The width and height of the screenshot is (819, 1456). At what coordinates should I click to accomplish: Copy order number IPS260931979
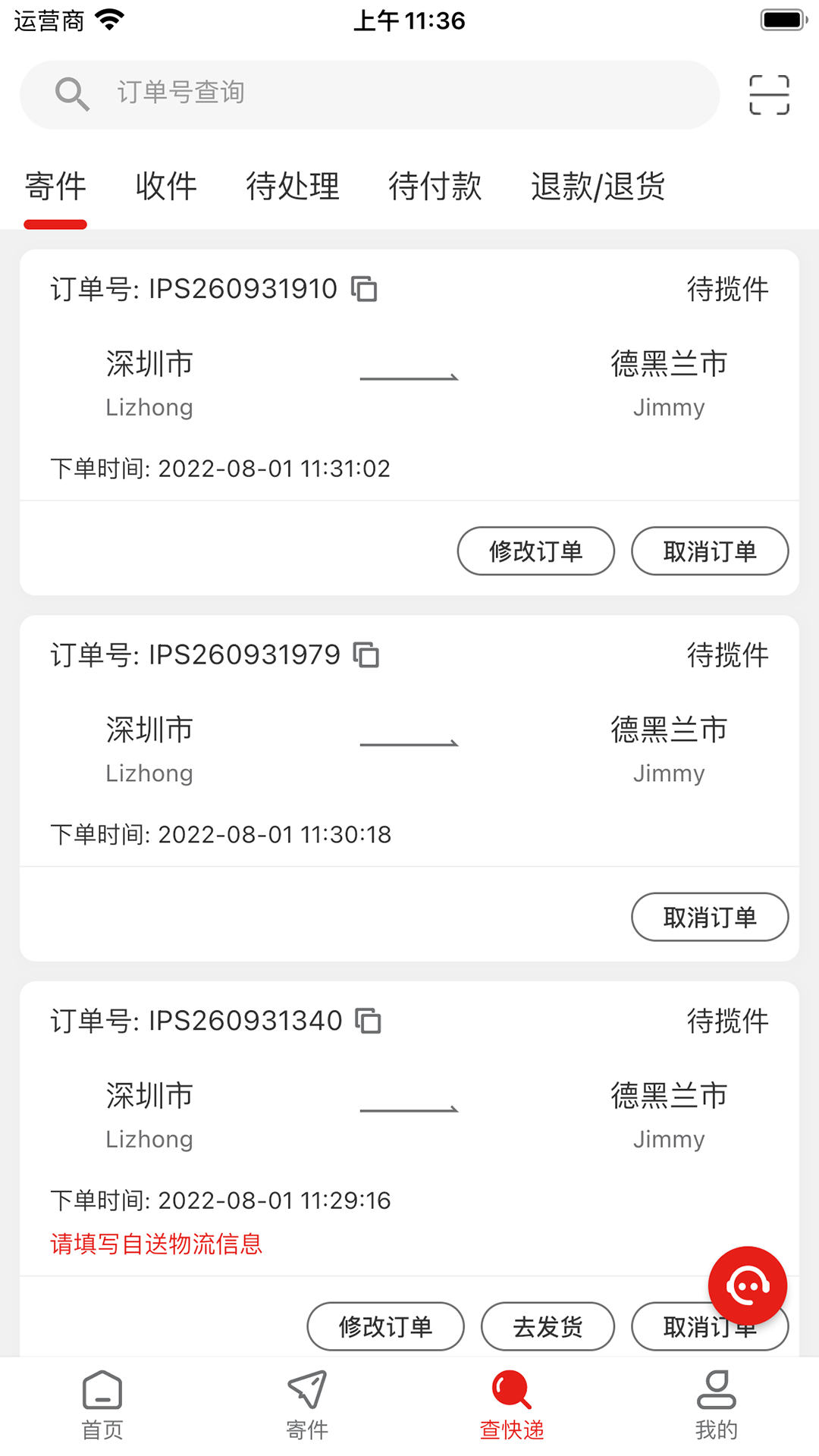(367, 656)
